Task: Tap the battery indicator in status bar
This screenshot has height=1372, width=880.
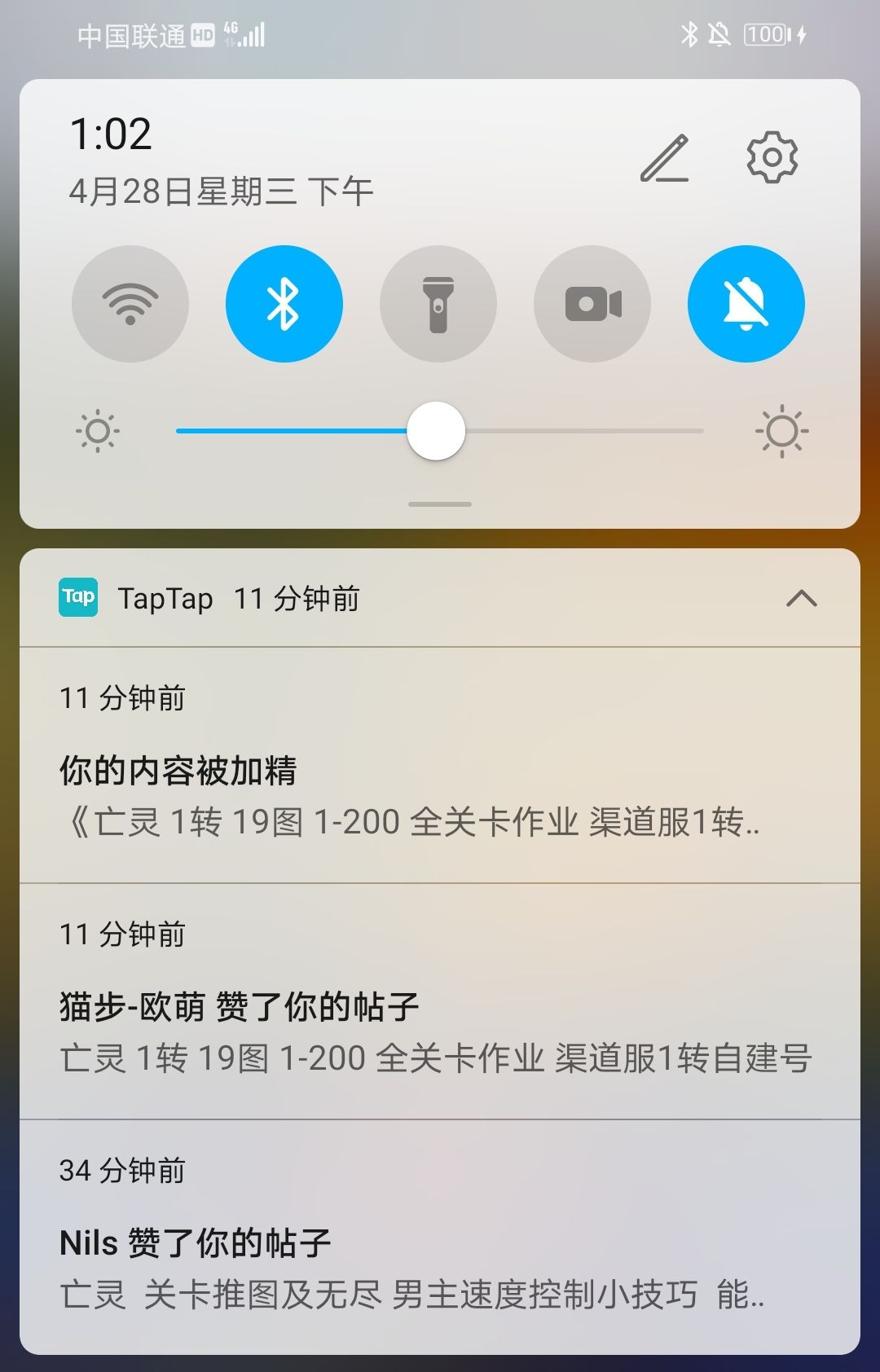Action: [764, 36]
